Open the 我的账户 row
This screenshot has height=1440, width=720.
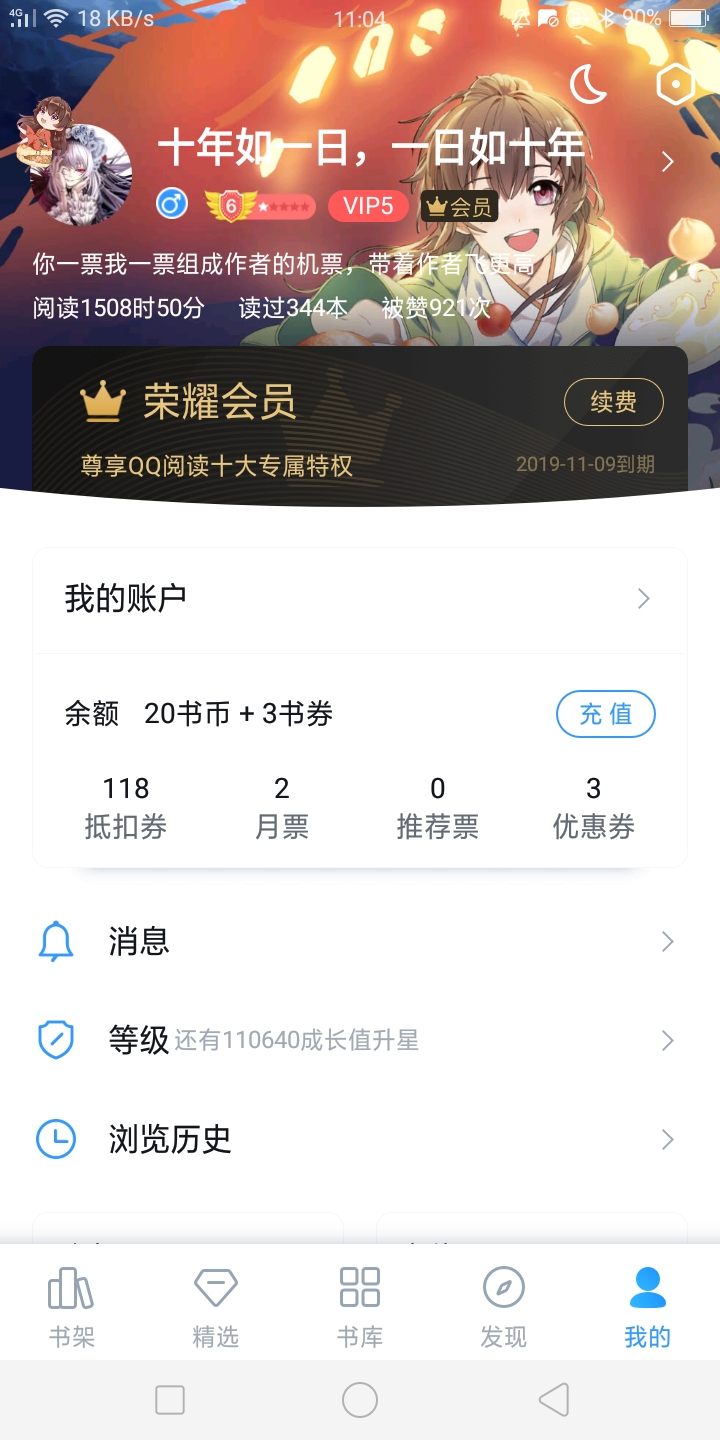pyautogui.click(x=360, y=599)
